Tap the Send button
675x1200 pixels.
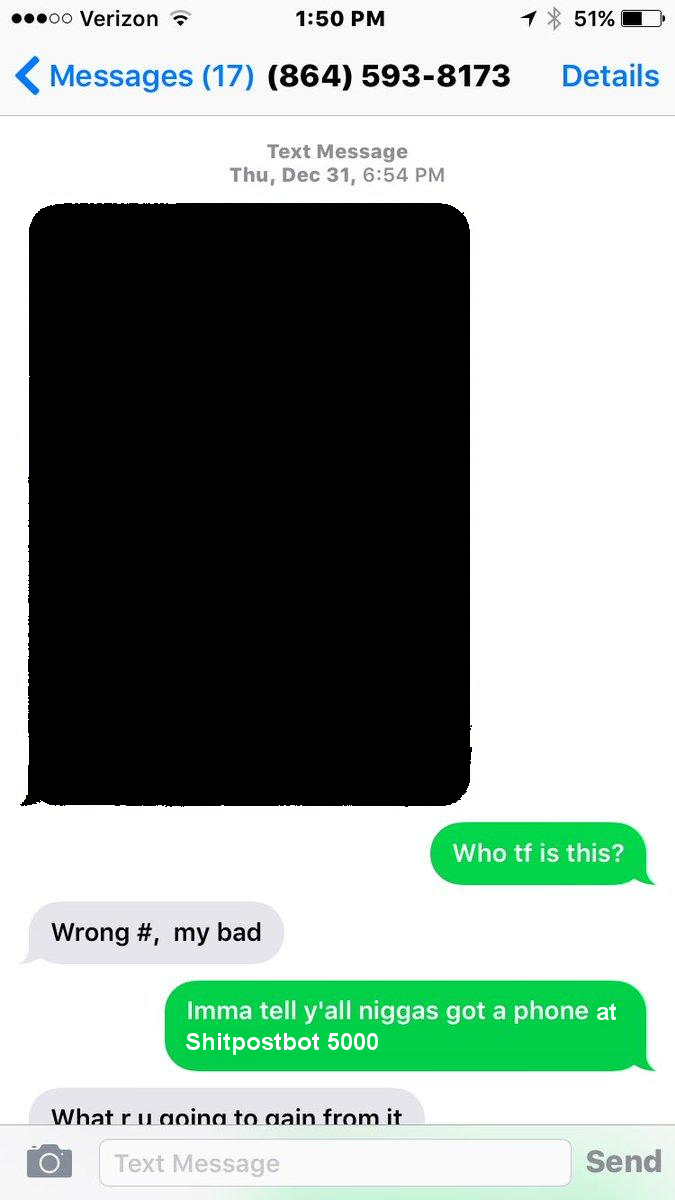point(624,1162)
